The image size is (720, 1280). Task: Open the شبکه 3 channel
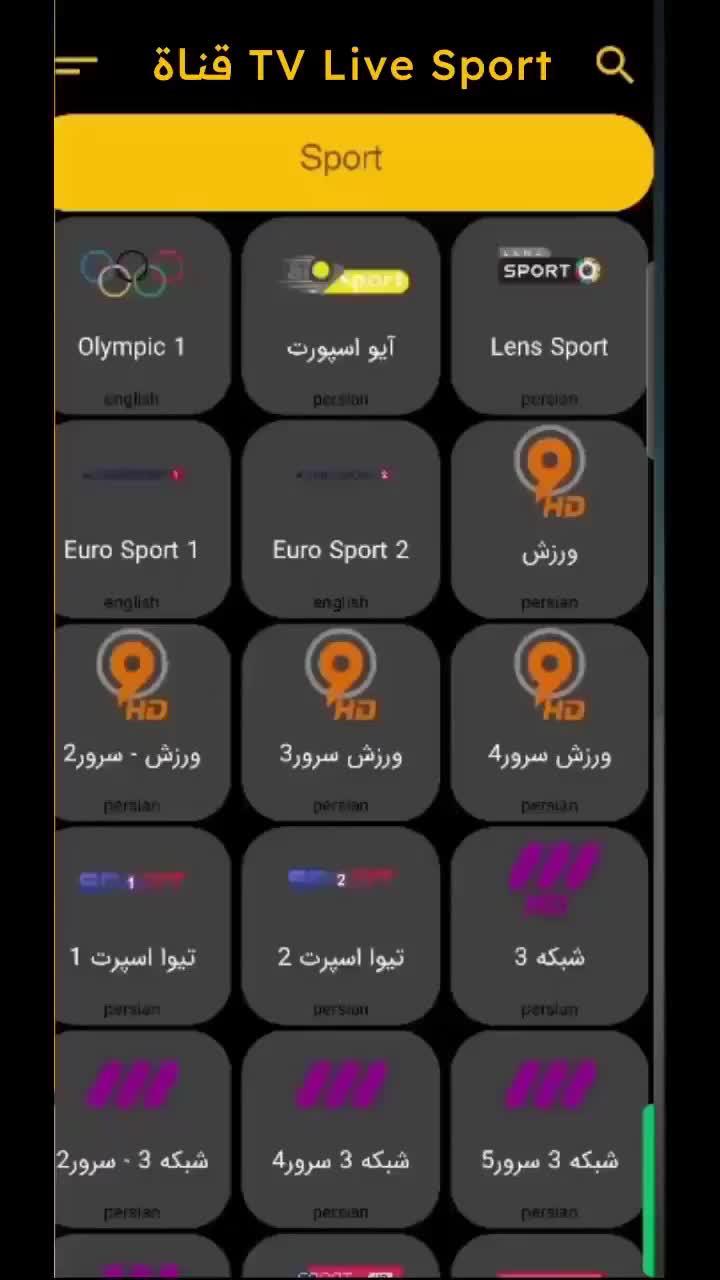click(549, 925)
